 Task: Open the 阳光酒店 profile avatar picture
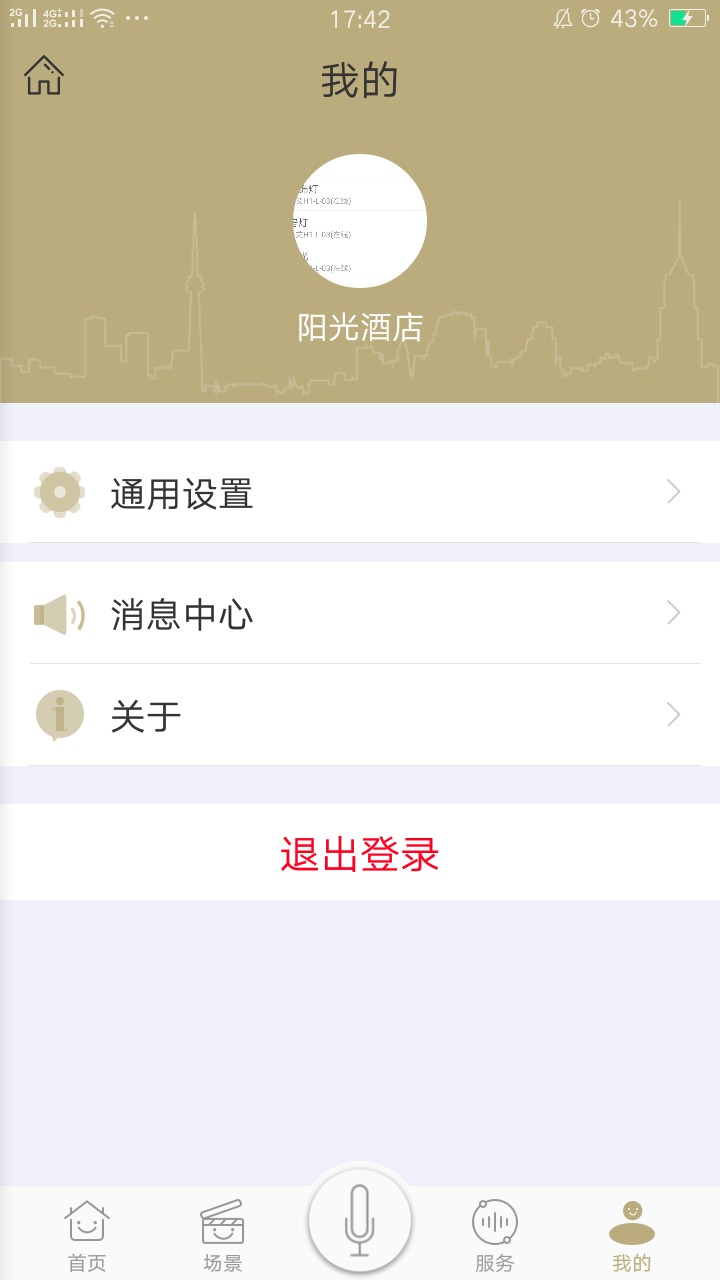(360, 220)
